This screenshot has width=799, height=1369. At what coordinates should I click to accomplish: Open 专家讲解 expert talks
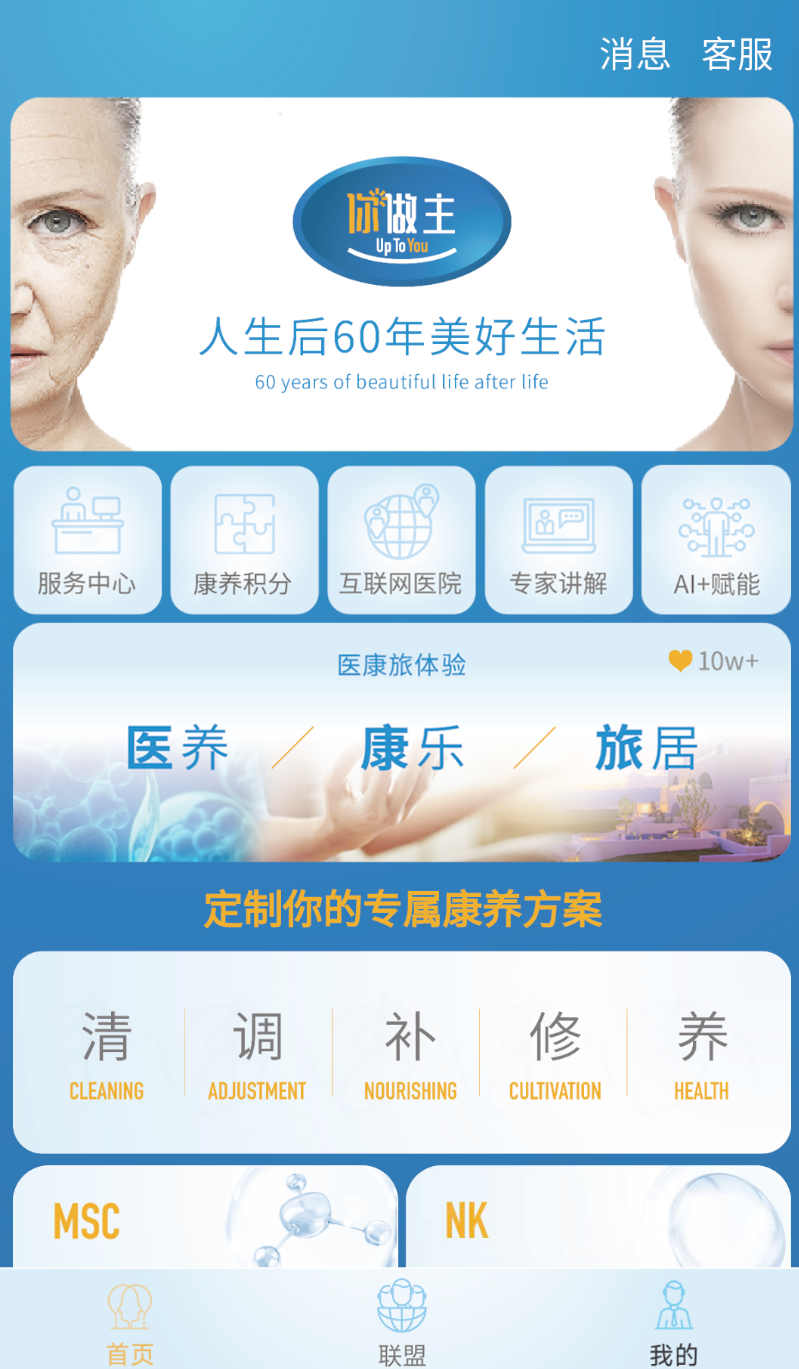[x=558, y=540]
